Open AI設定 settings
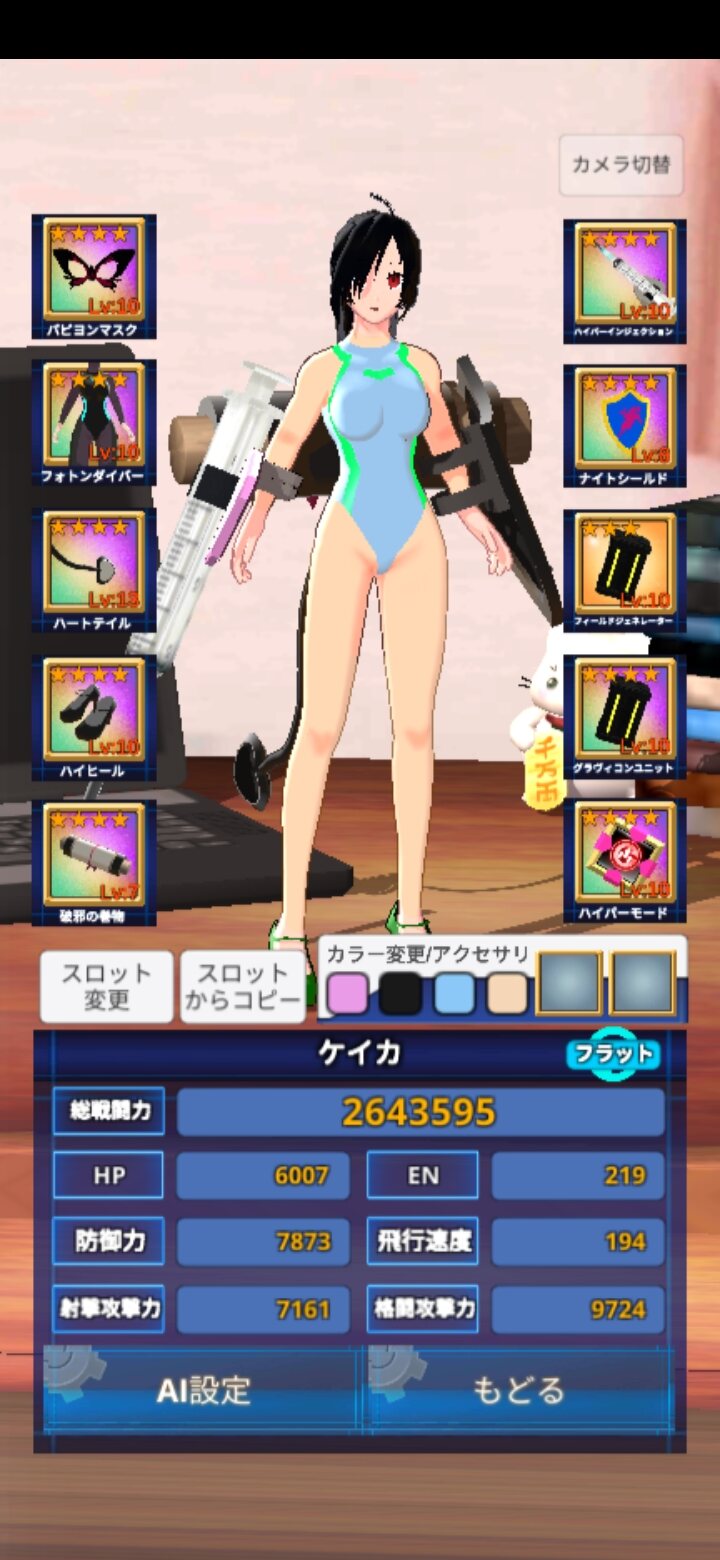The height and width of the screenshot is (1560, 720). [x=203, y=1390]
